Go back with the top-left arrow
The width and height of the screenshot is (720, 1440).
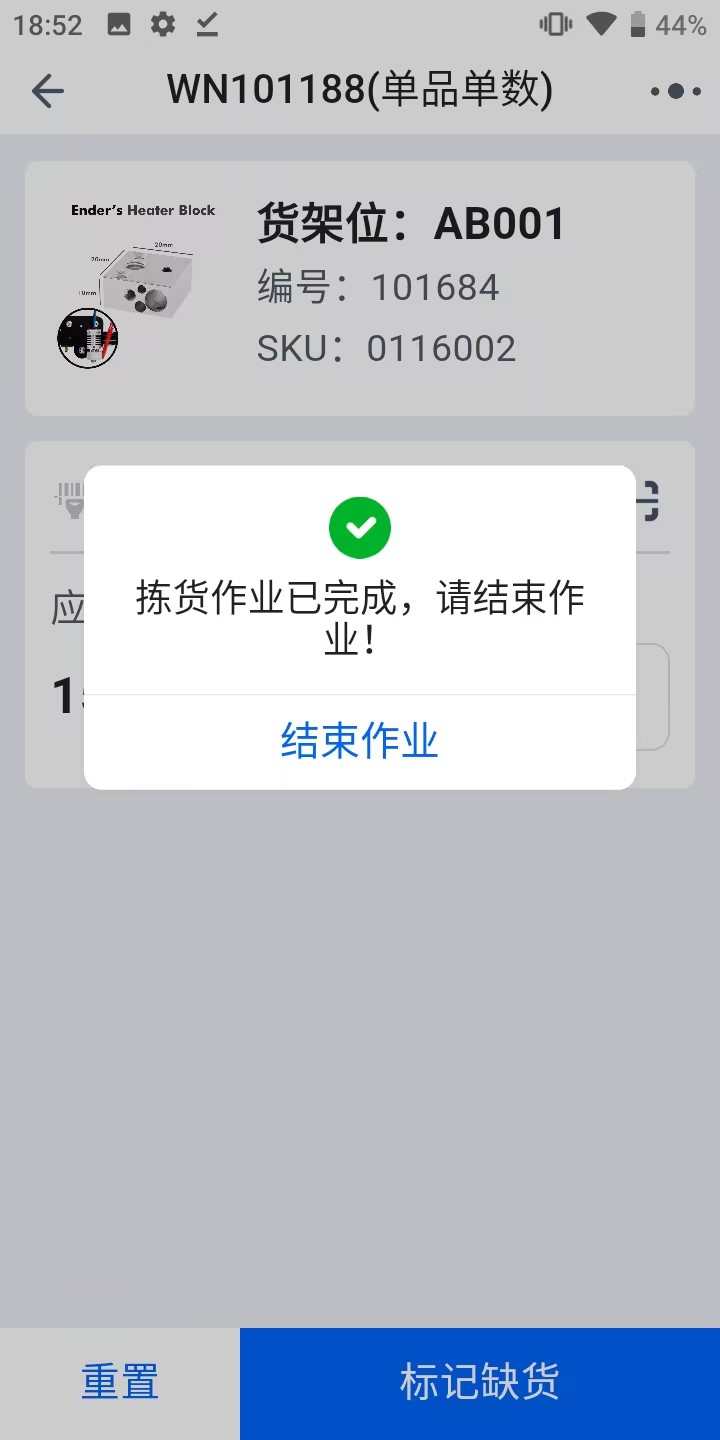point(47,91)
